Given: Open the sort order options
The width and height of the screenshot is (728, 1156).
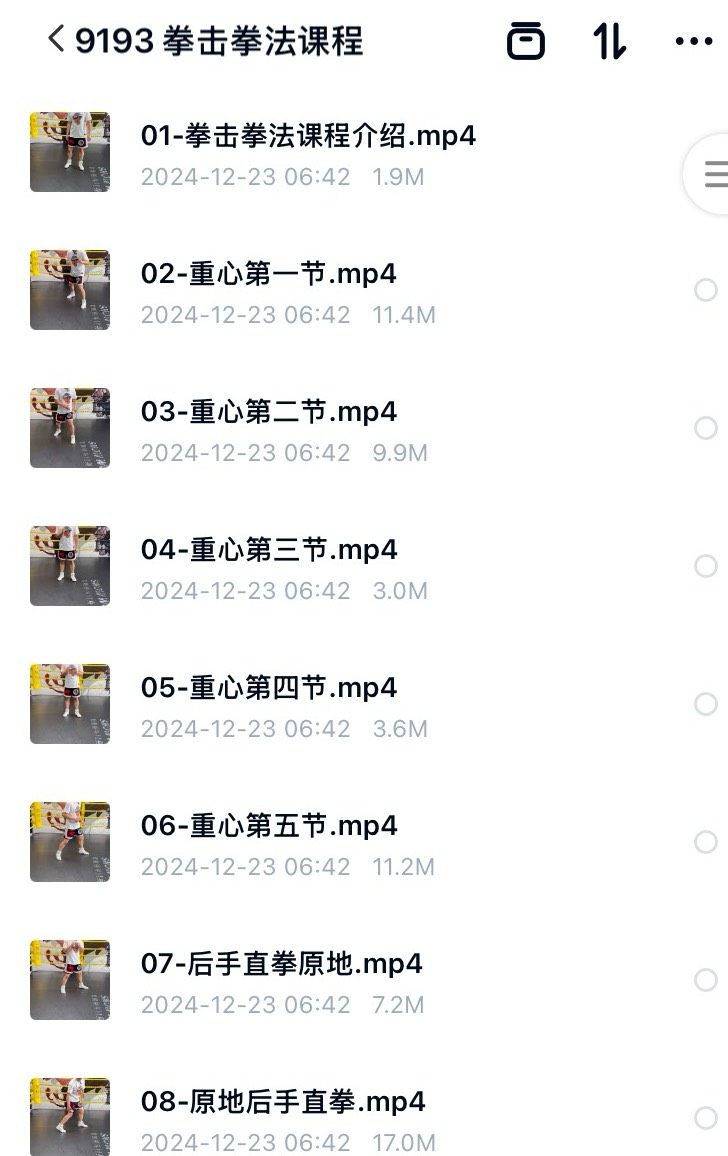Looking at the screenshot, I should pos(610,41).
